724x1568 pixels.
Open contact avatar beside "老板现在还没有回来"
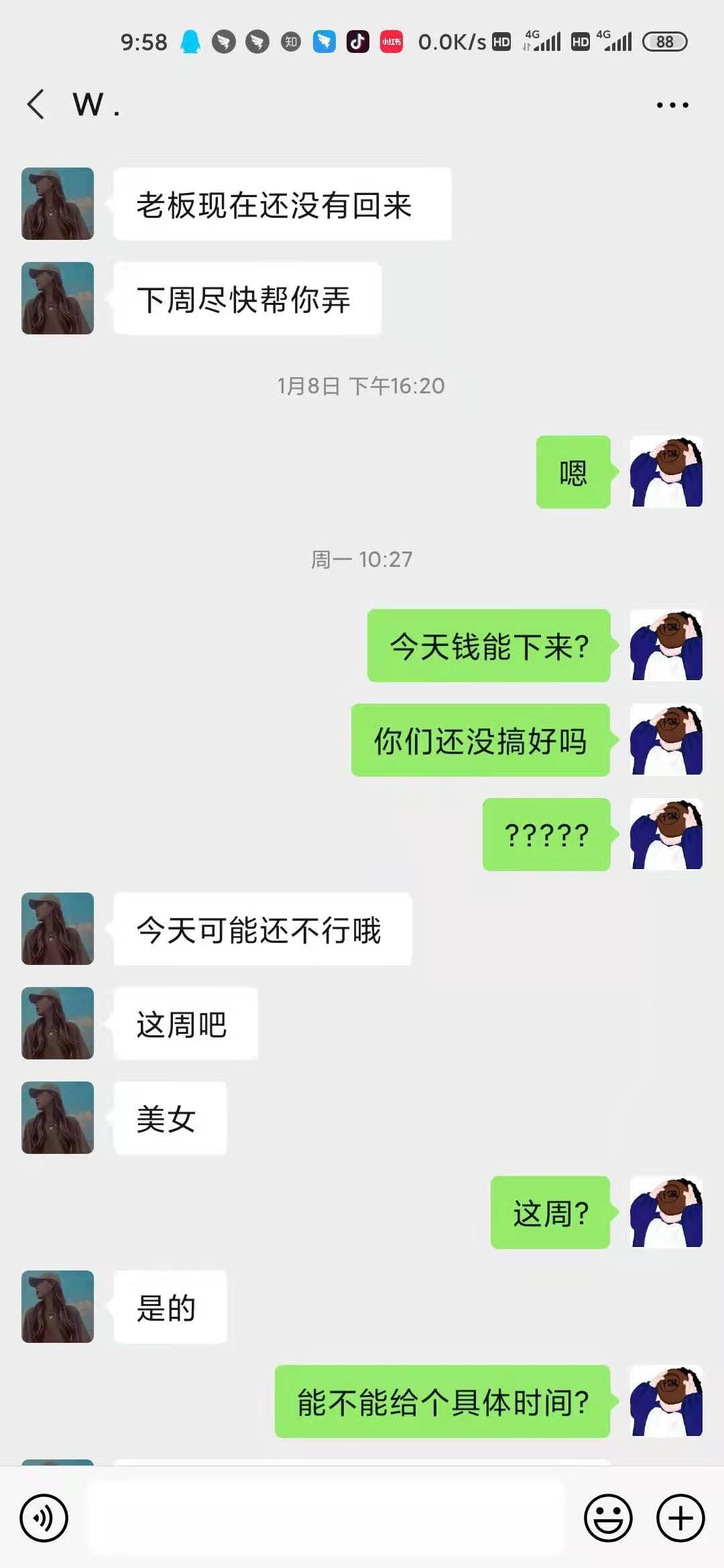[x=58, y=204]
